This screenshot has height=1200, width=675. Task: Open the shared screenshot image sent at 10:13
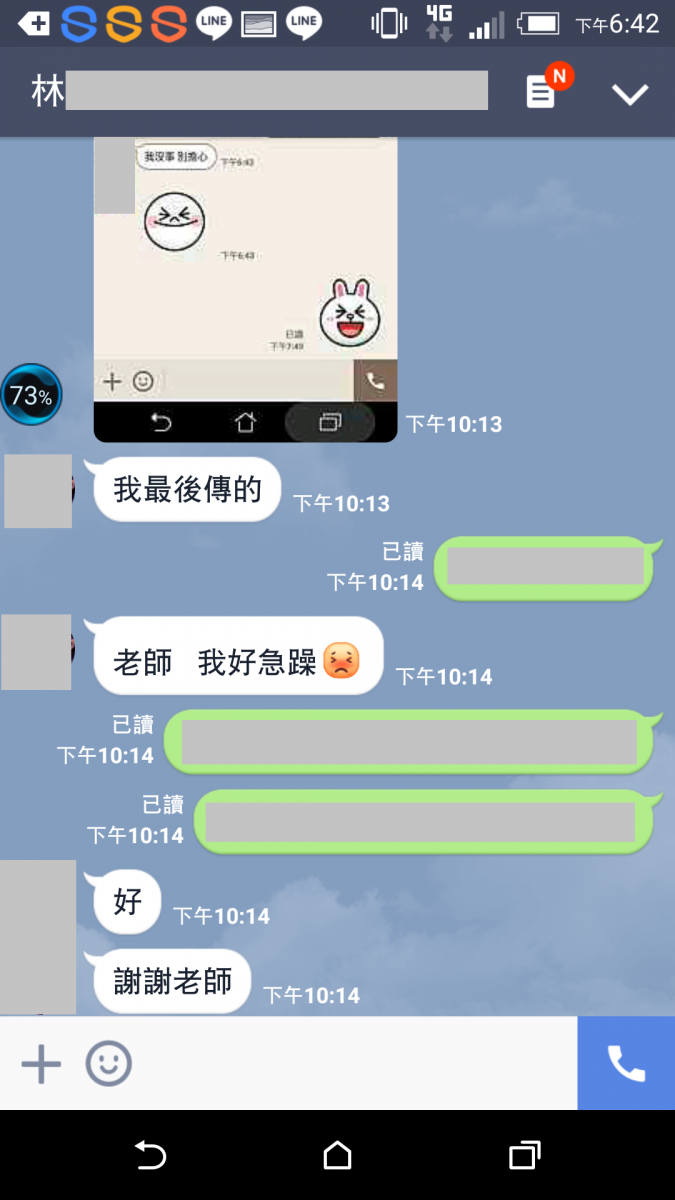pyautogui.click(x=245, y=290)
